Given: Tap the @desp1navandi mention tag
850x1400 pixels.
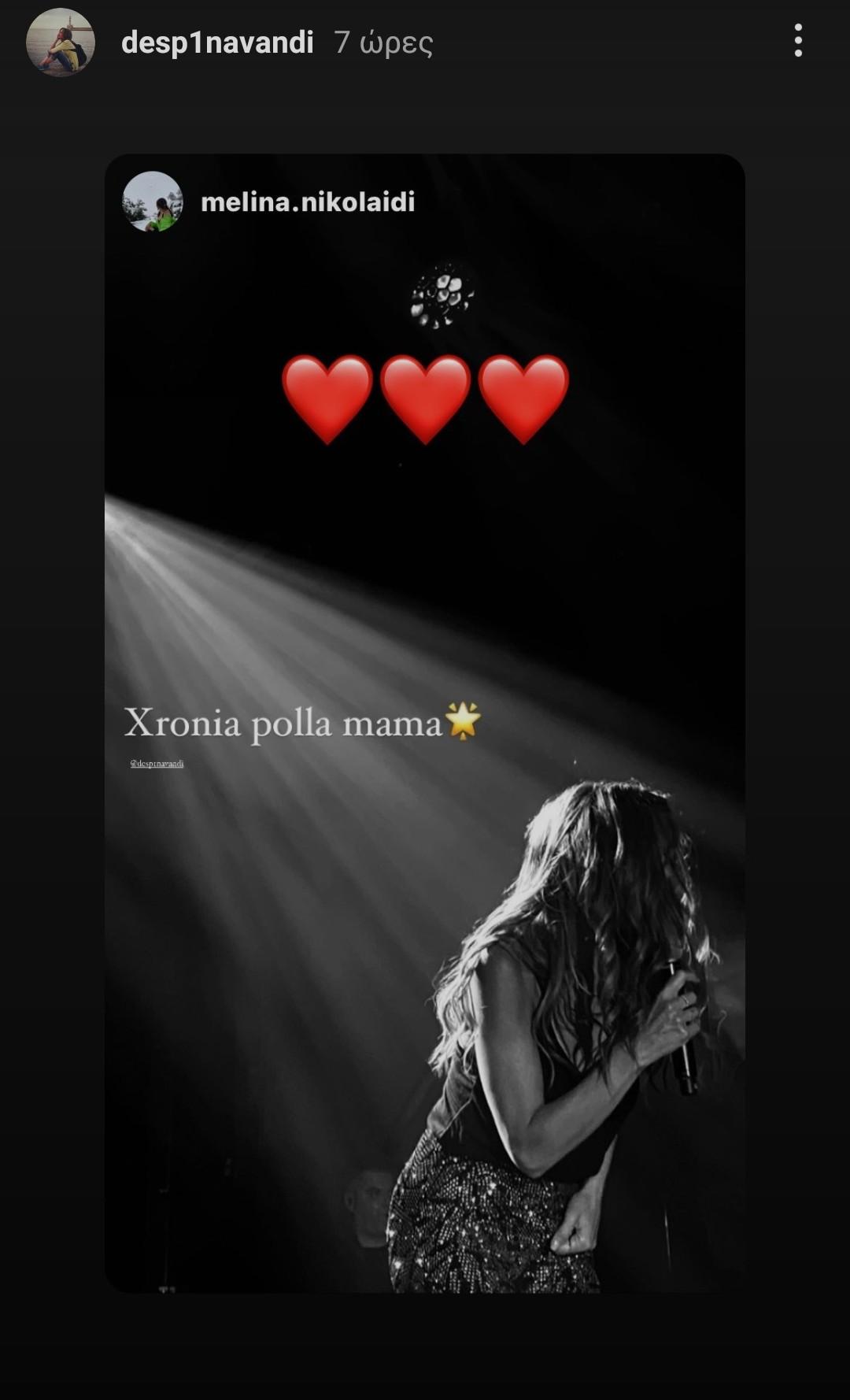Looking at the screenshot, I should click(x=157, y=763).
